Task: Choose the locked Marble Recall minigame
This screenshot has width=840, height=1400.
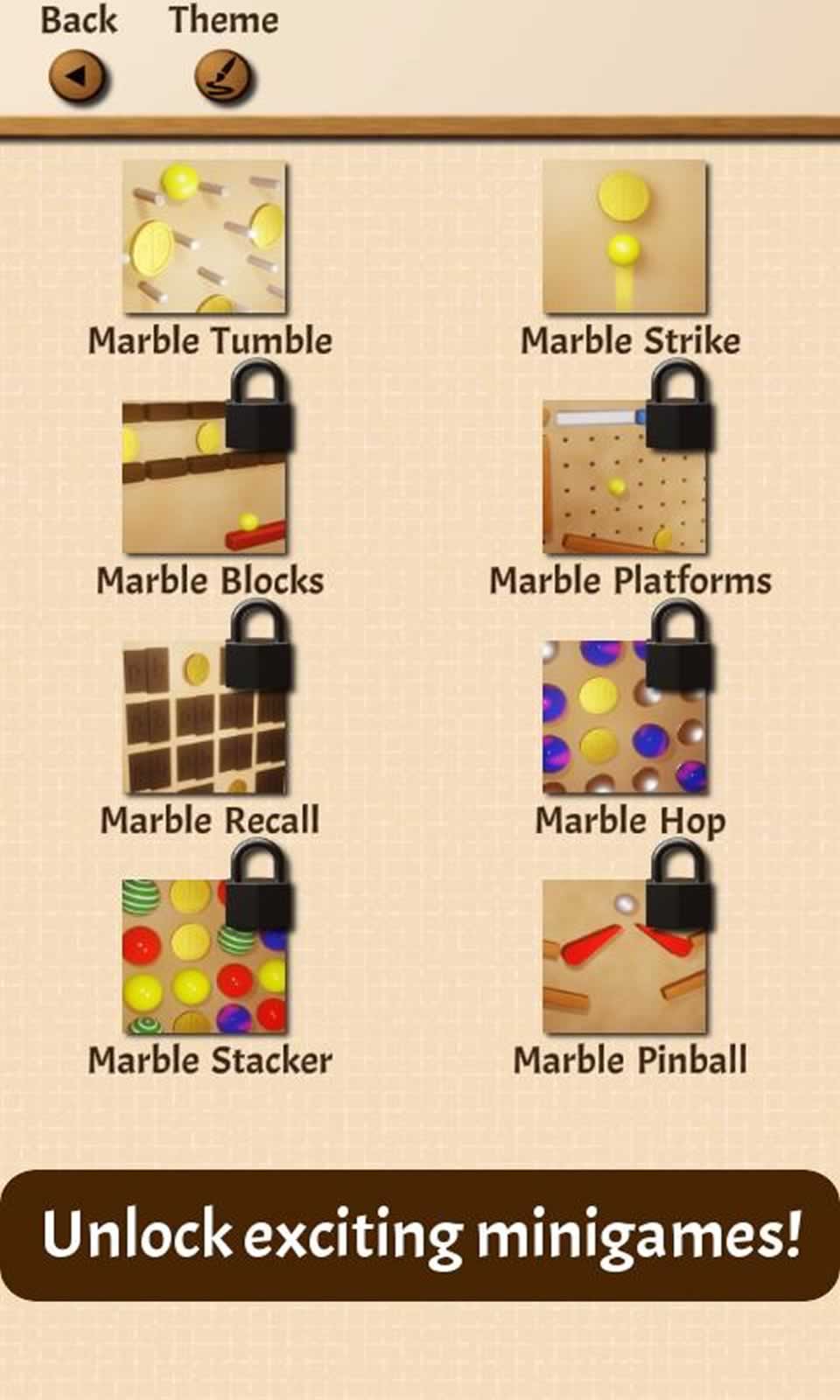Action: tap(205, 717)
